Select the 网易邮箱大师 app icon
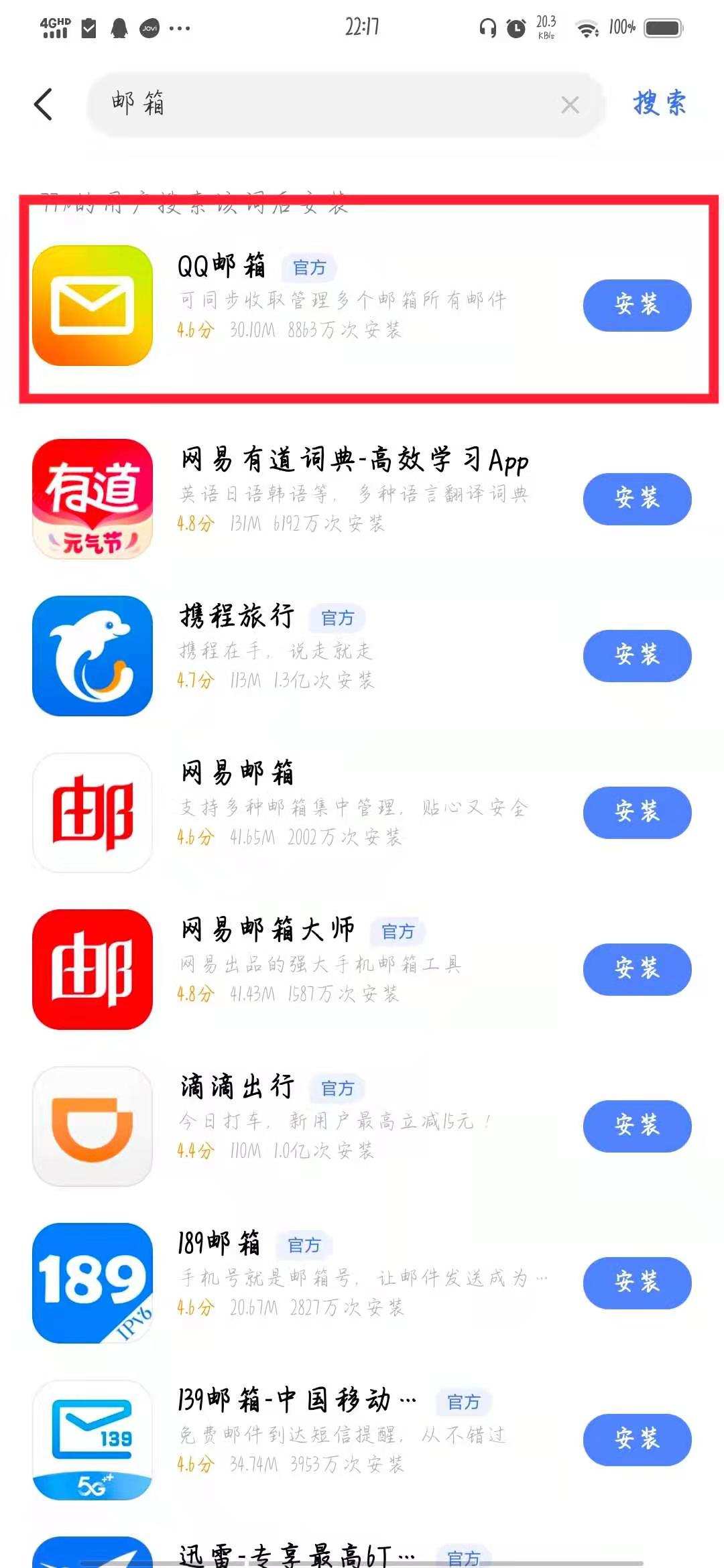Image resolution: width=724 pixels, height=1568 pixels. [93, 970]
